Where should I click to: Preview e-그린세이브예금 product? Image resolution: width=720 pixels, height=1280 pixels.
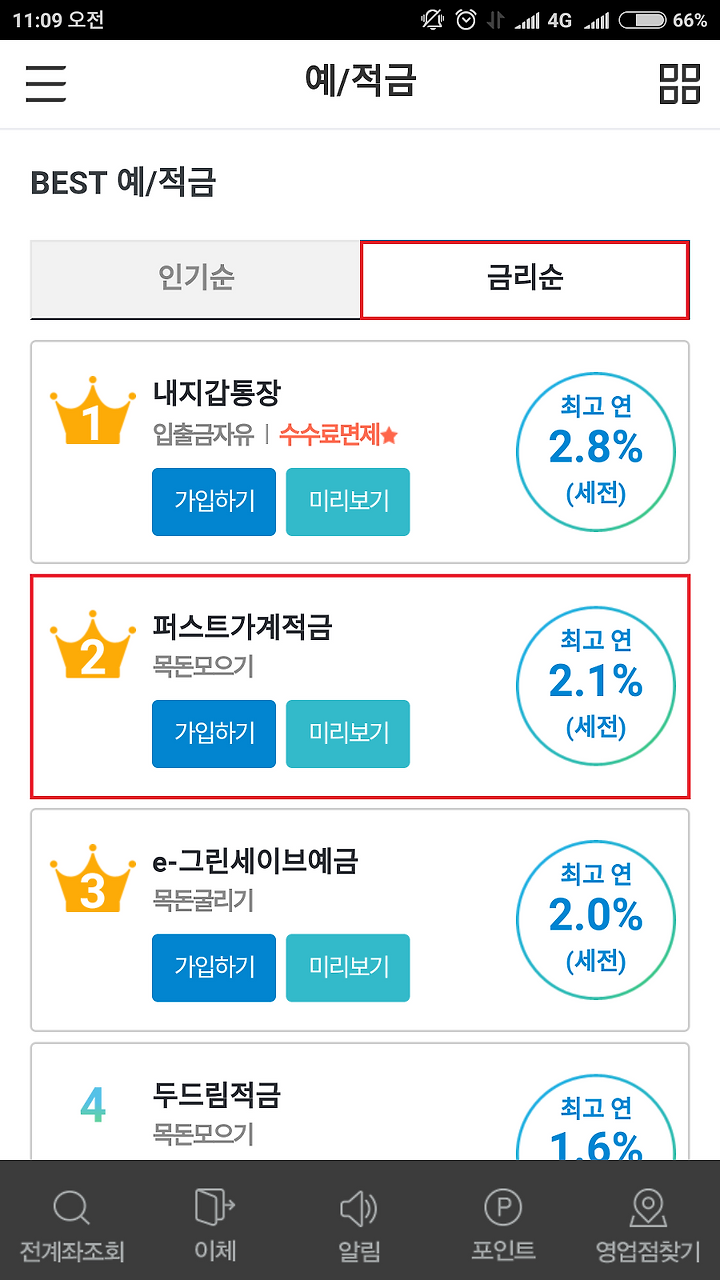(x=348, y=968)
